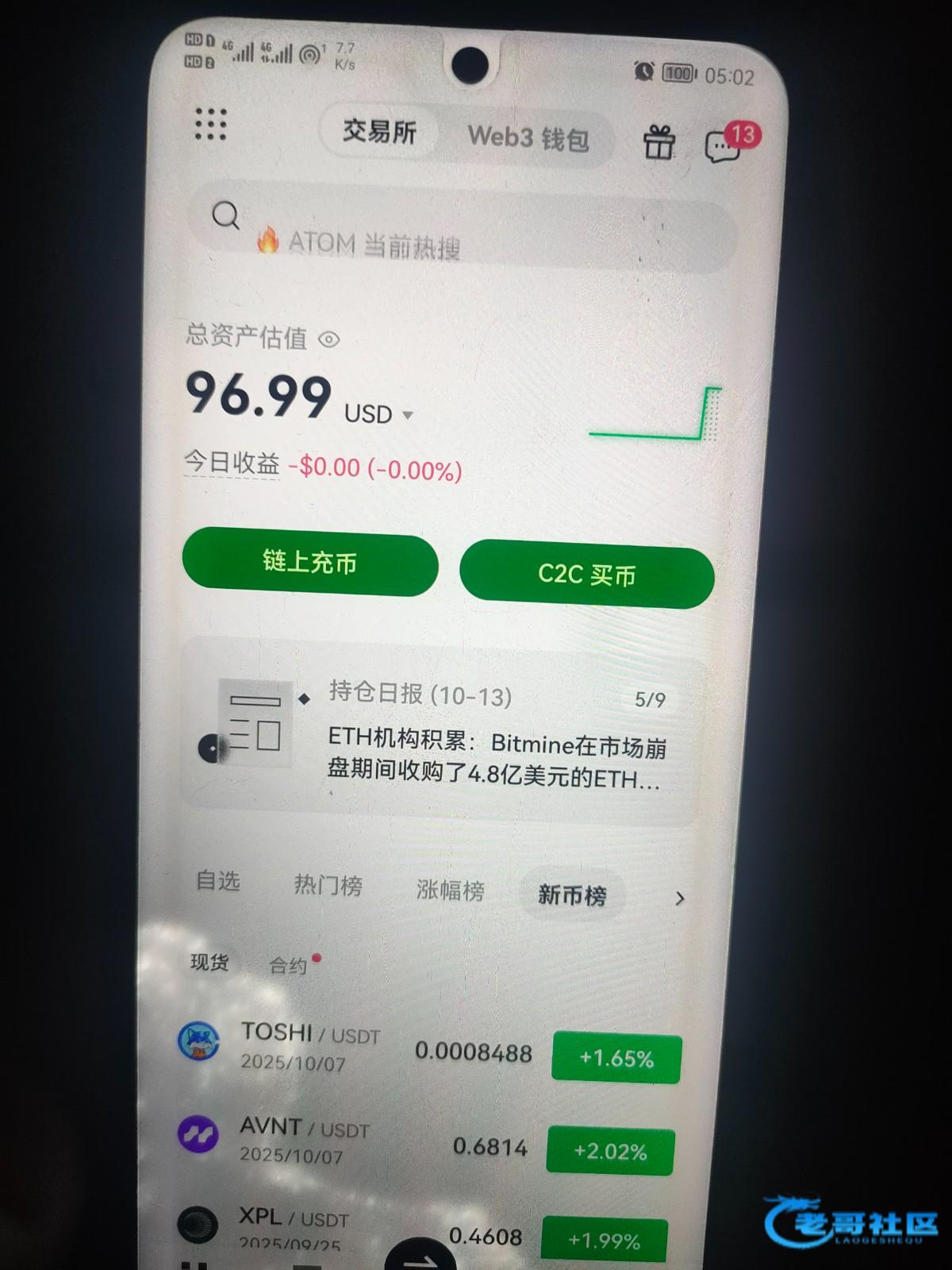Open the gift rewards icon
The image size is (952, 1270).
658,144
